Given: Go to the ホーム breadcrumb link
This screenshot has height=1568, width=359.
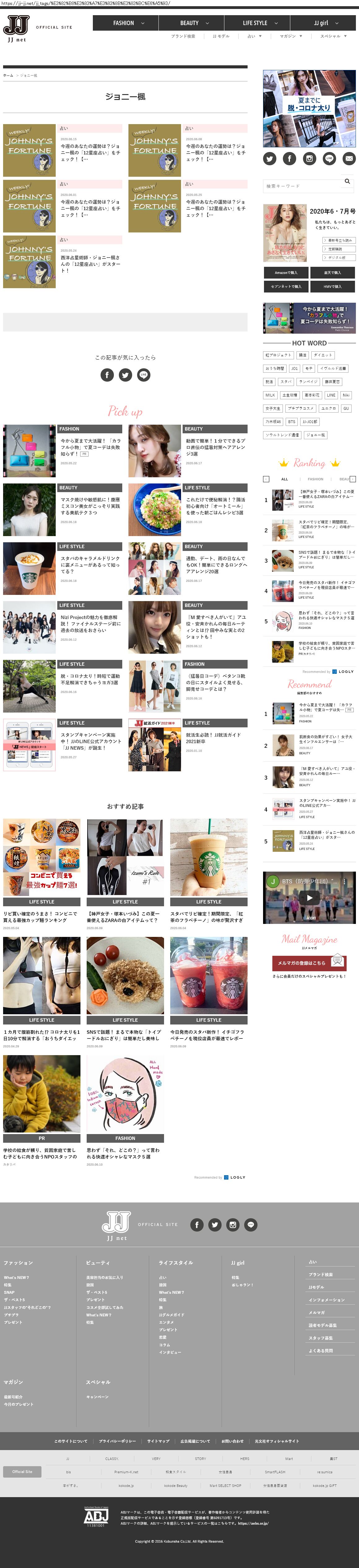Looking at the screenshot, I should [x=8, y=76].
